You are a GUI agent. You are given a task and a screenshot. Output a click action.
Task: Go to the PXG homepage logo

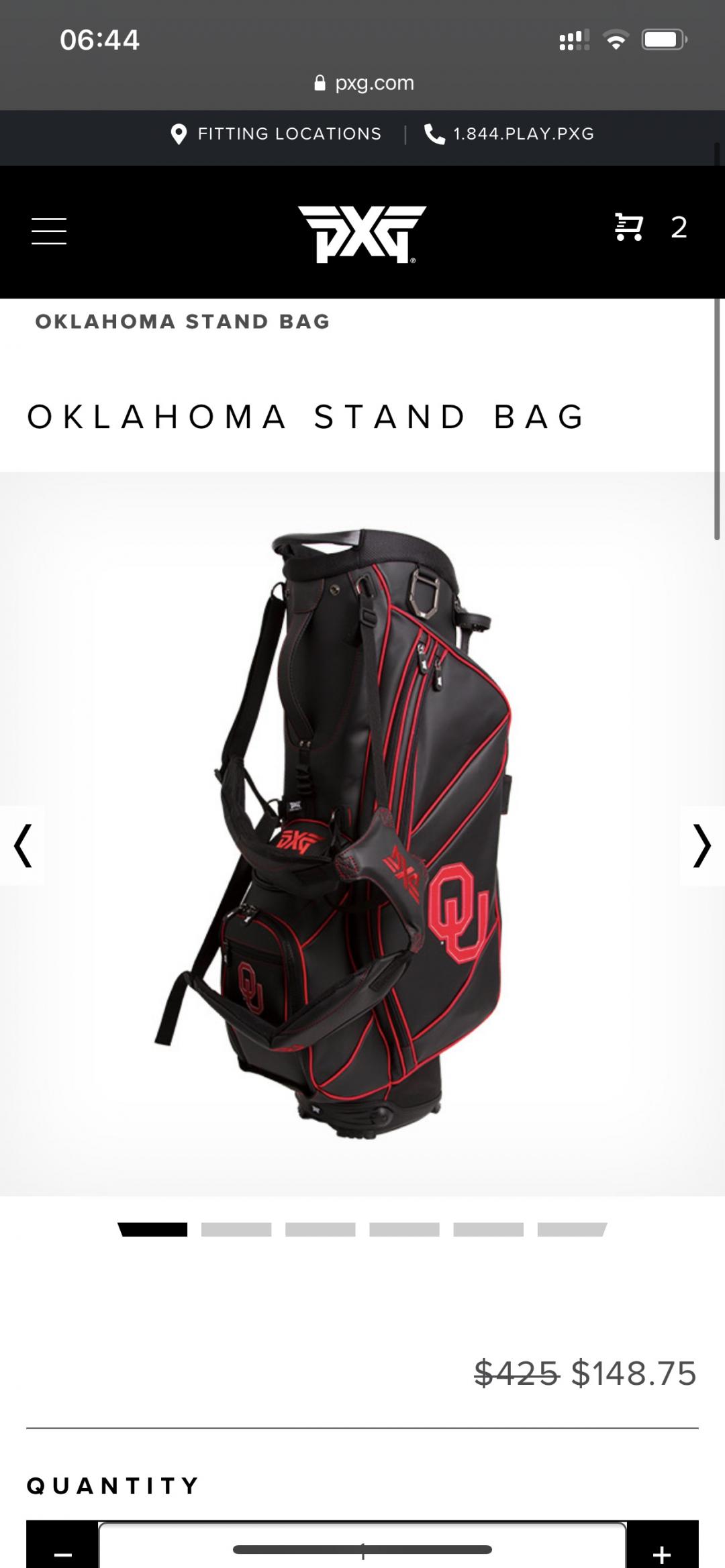point(362,233)
